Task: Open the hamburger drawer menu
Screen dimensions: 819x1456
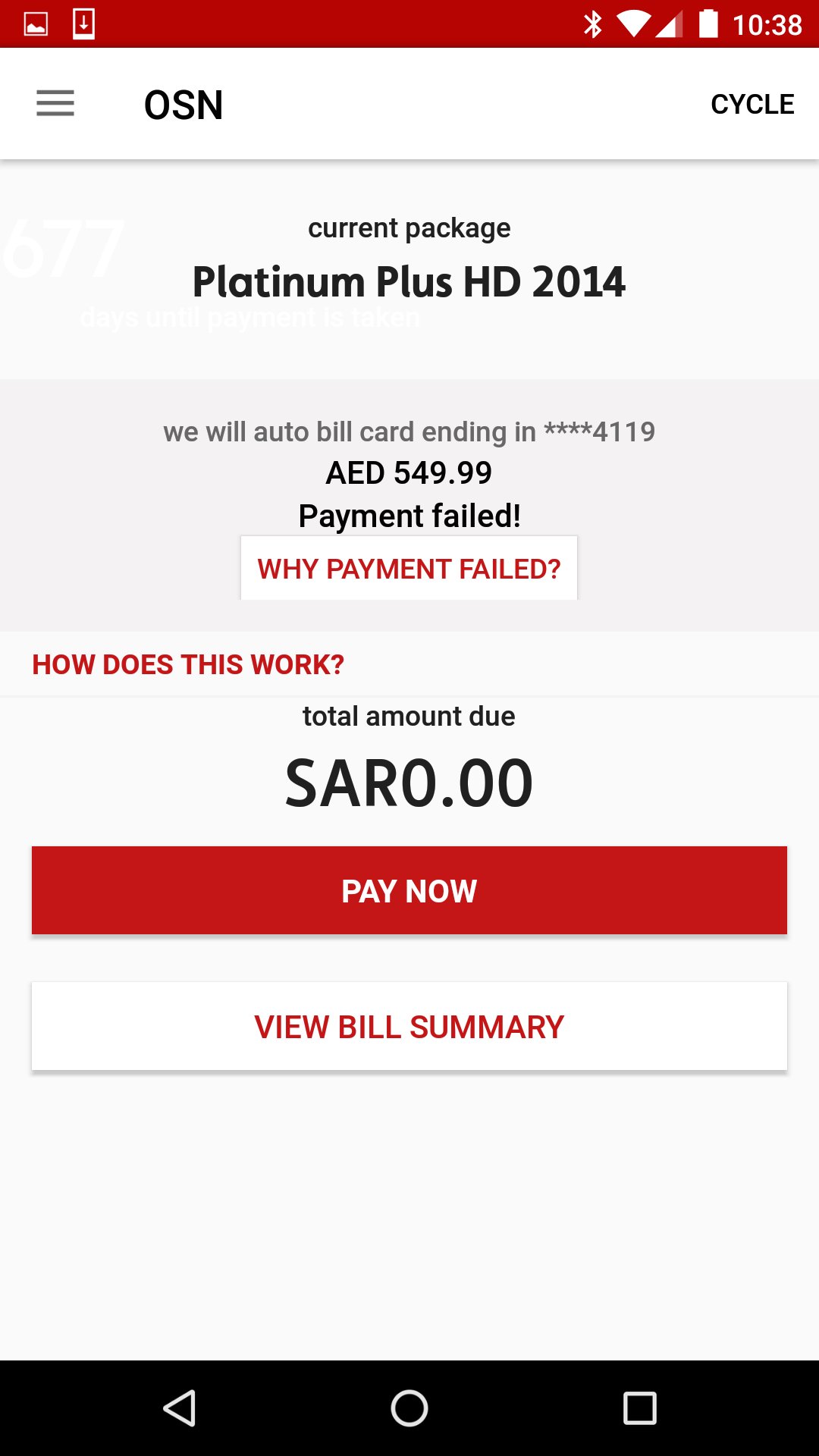Action: [55, 103]
